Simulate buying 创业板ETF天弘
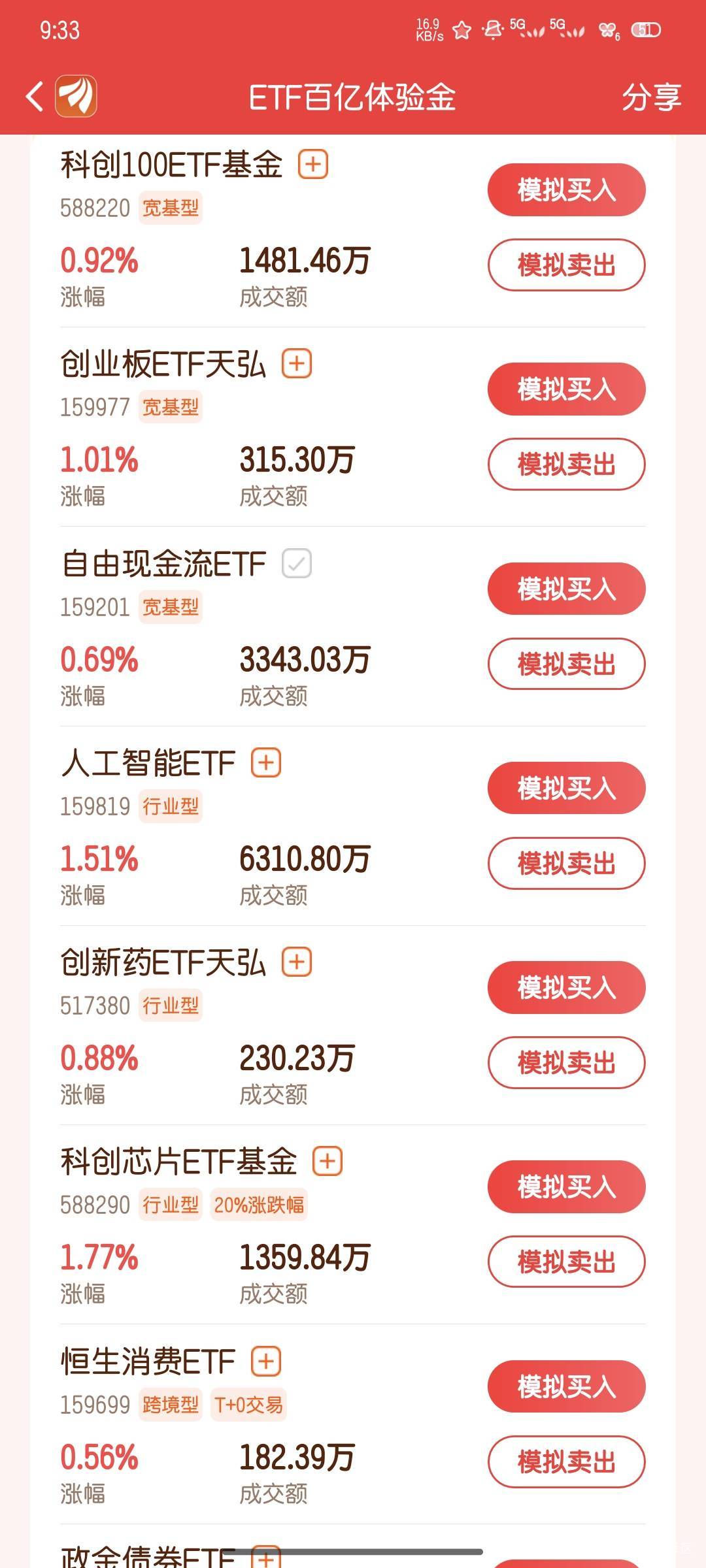The height and width of the screenshot is (1568, 706). [566, 389]
